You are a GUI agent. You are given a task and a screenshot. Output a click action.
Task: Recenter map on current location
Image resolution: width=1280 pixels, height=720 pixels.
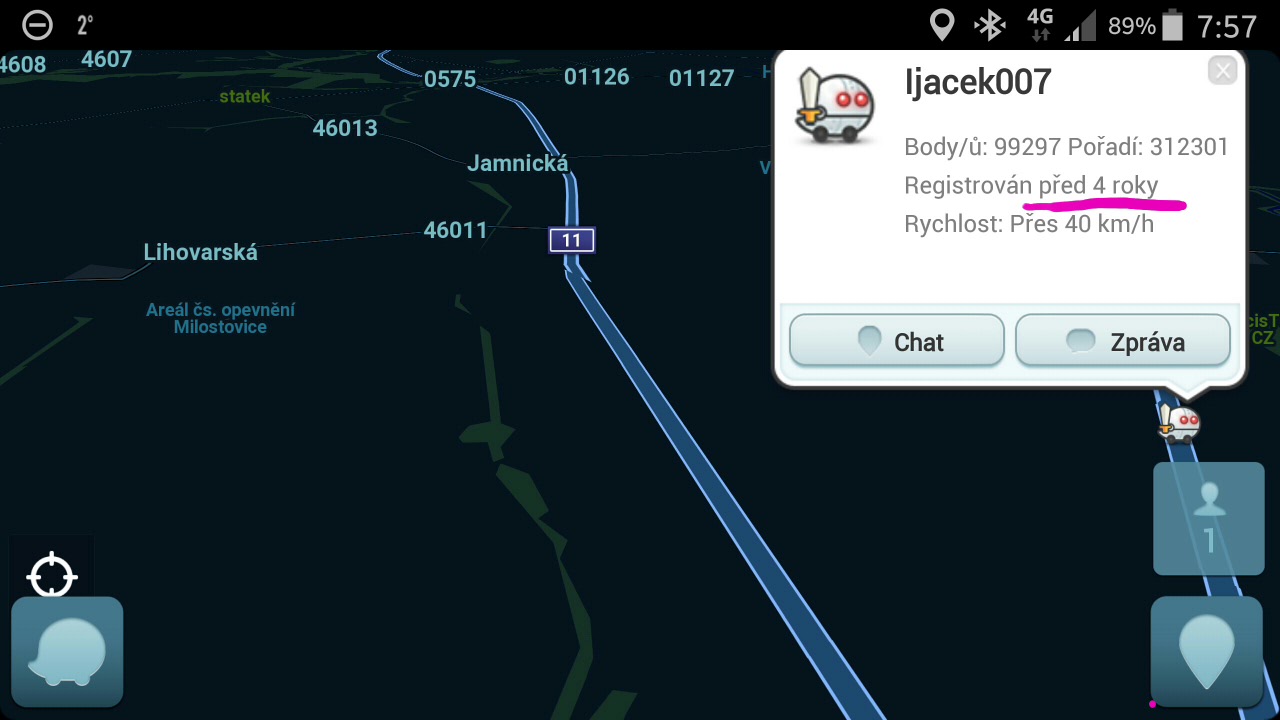tap(51, 576)
